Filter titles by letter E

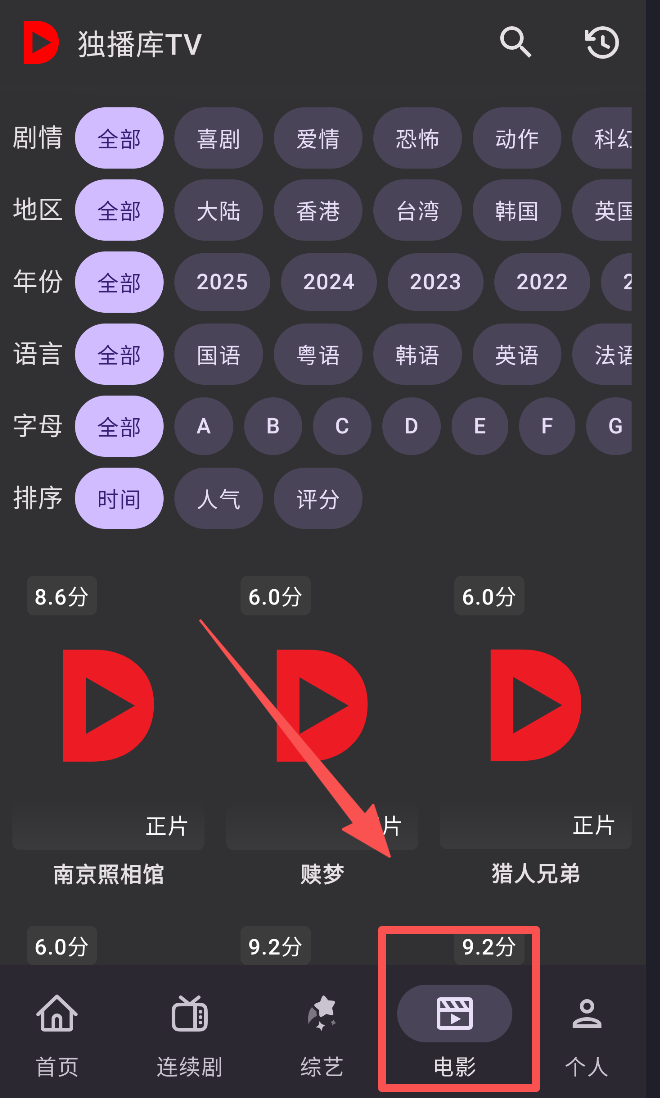point(480,427)
